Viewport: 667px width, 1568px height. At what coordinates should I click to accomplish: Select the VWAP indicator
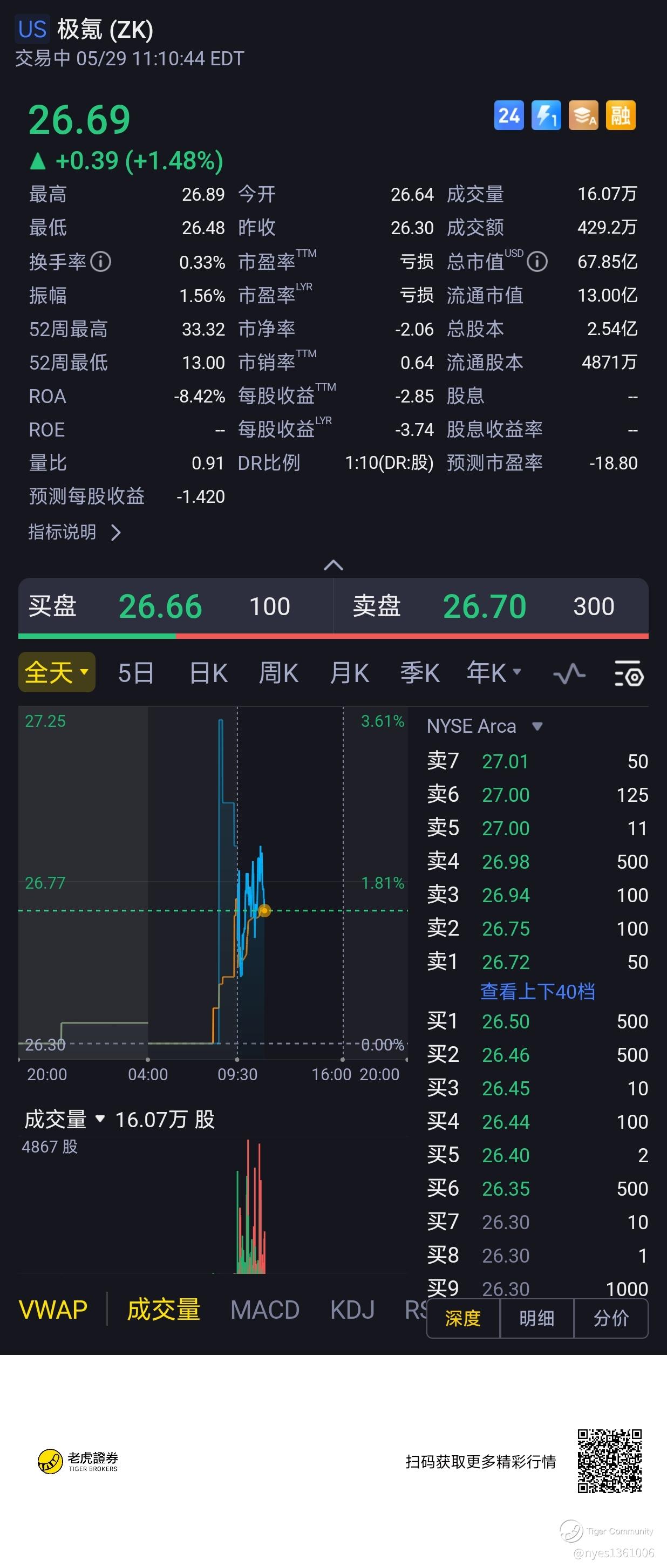click(53, 1310)
